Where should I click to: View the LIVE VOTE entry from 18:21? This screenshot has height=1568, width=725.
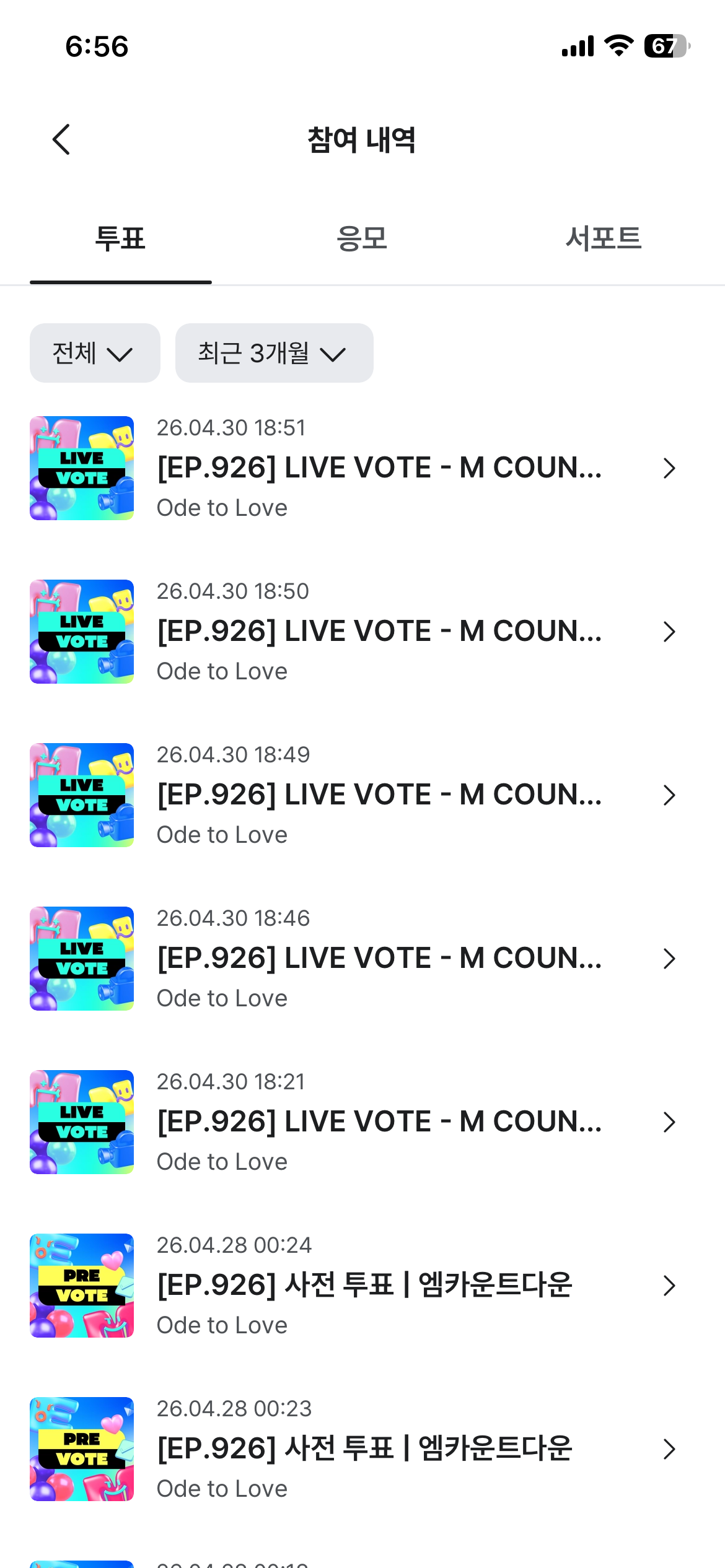[x=362, y=1122]
